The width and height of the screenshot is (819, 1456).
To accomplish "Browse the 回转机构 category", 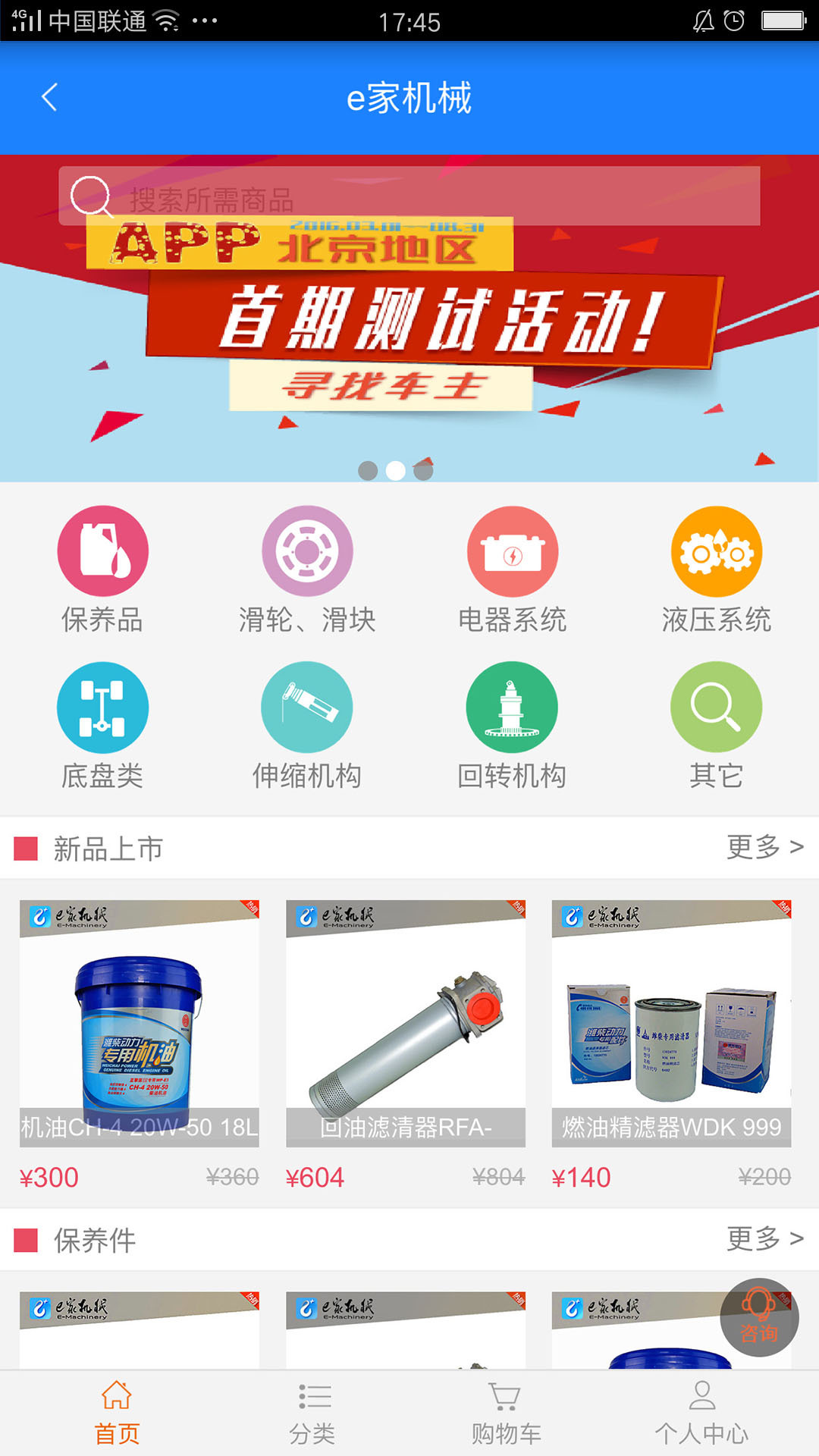I will click(512, 725).
